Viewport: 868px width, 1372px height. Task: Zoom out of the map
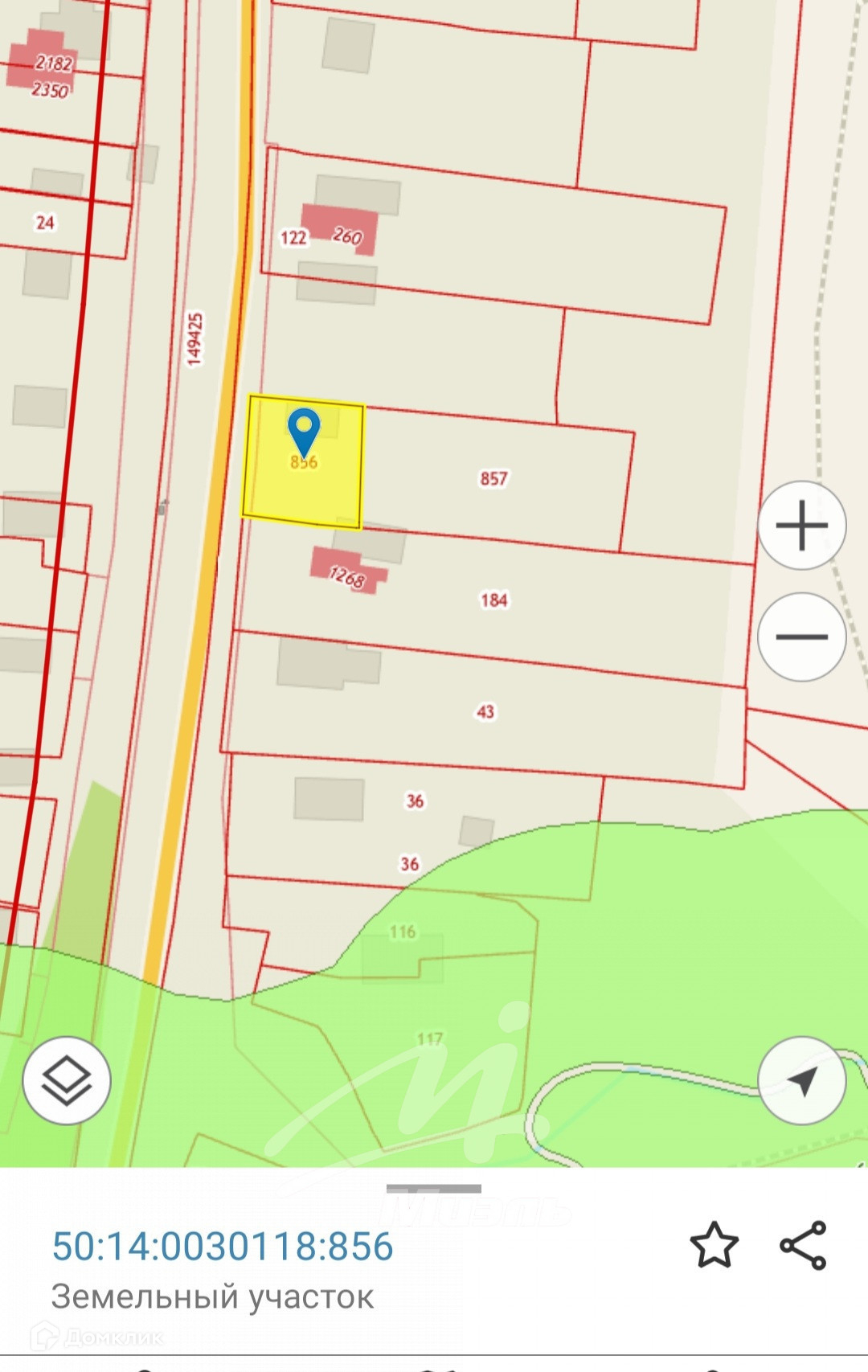[x=801, y=637]
